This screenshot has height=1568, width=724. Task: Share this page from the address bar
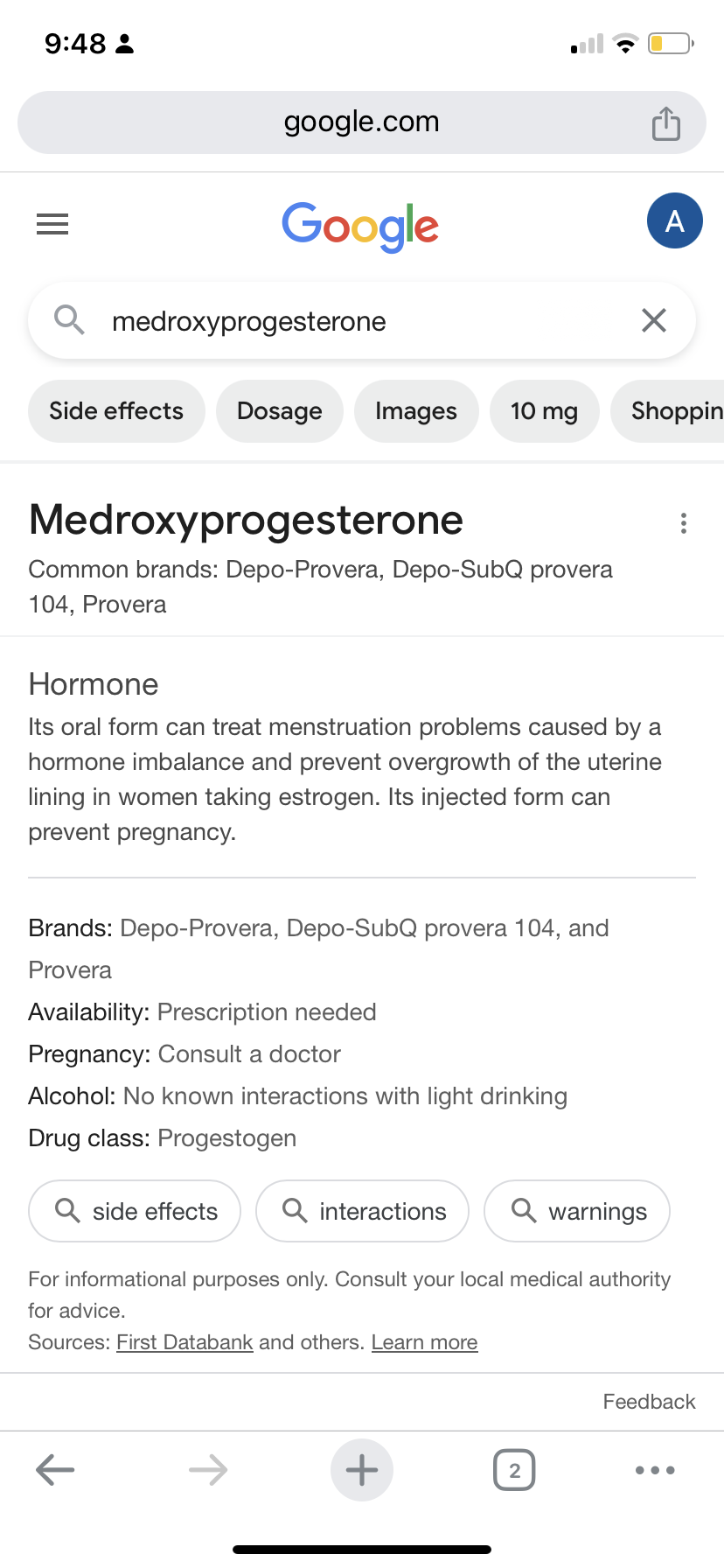(x=665, y=123)
